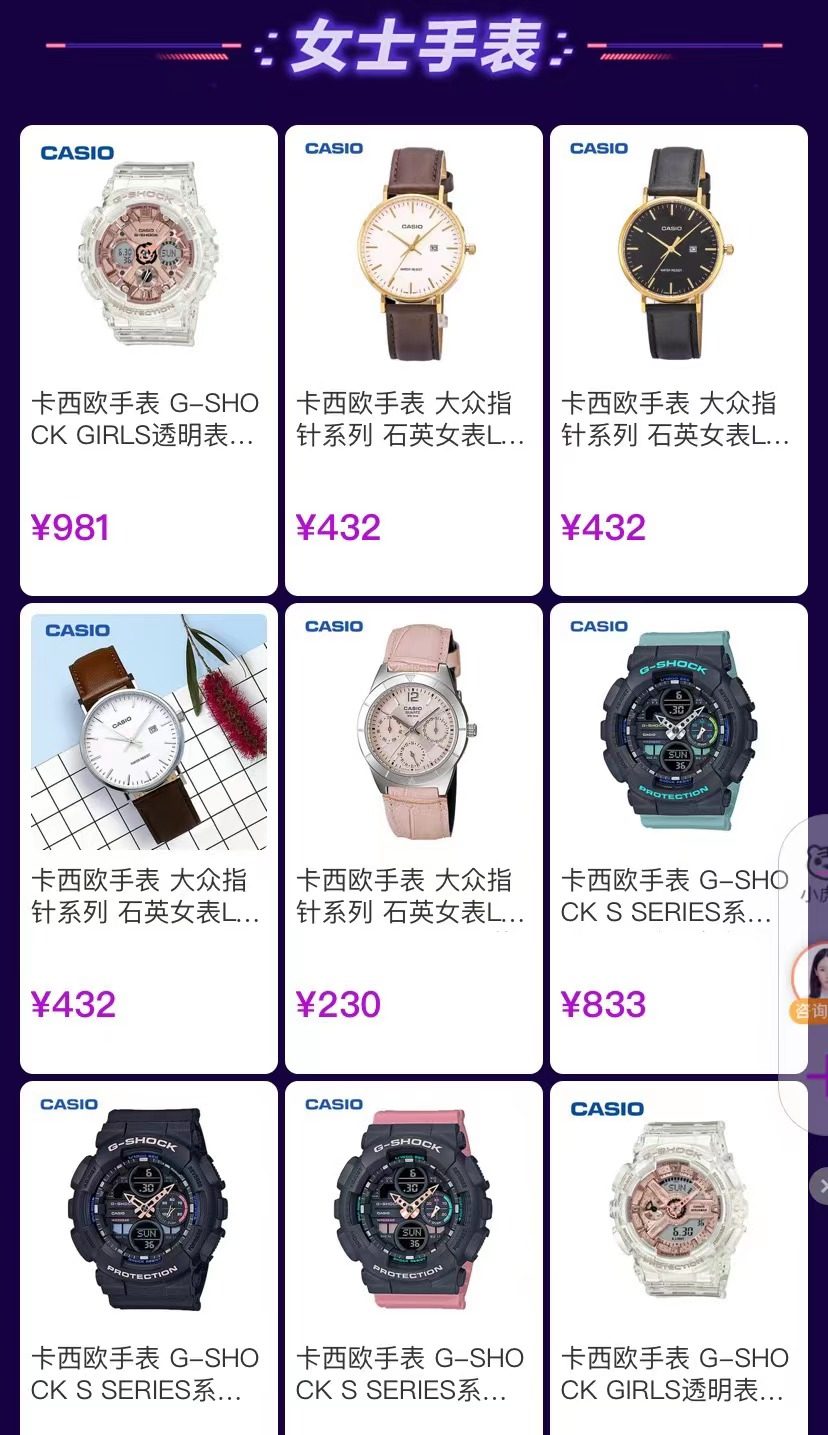View the pink leather strap quartz watch image
This screenshot has width=828, height=1435.
tap(413, 729)
